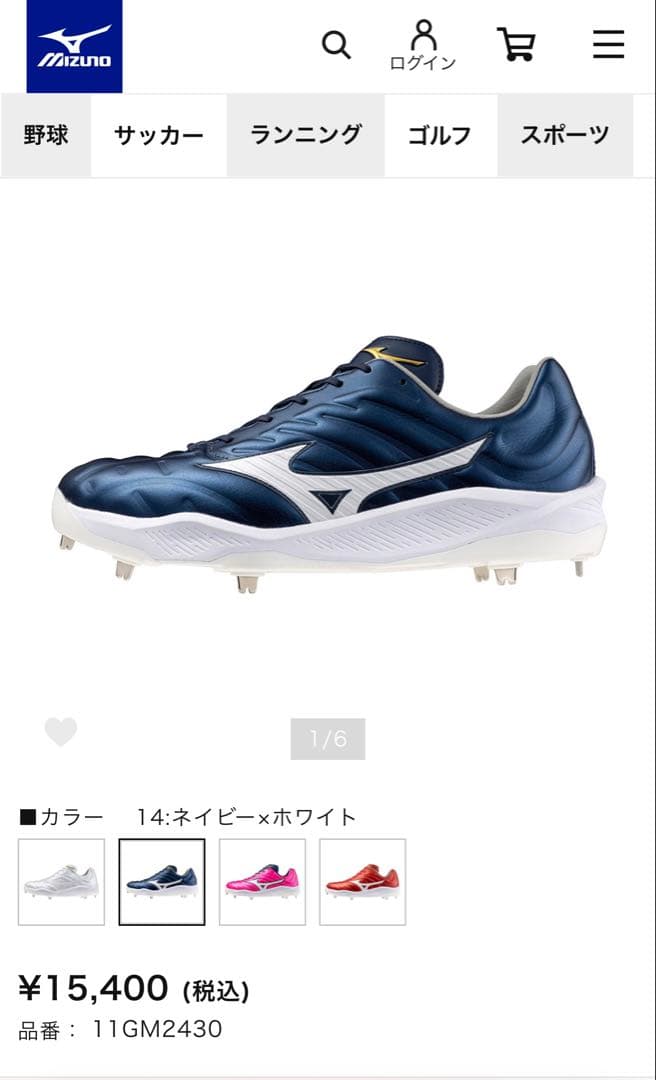Go to the ゴルフ category tab
656x1080 pixels.
coord(440,136)
